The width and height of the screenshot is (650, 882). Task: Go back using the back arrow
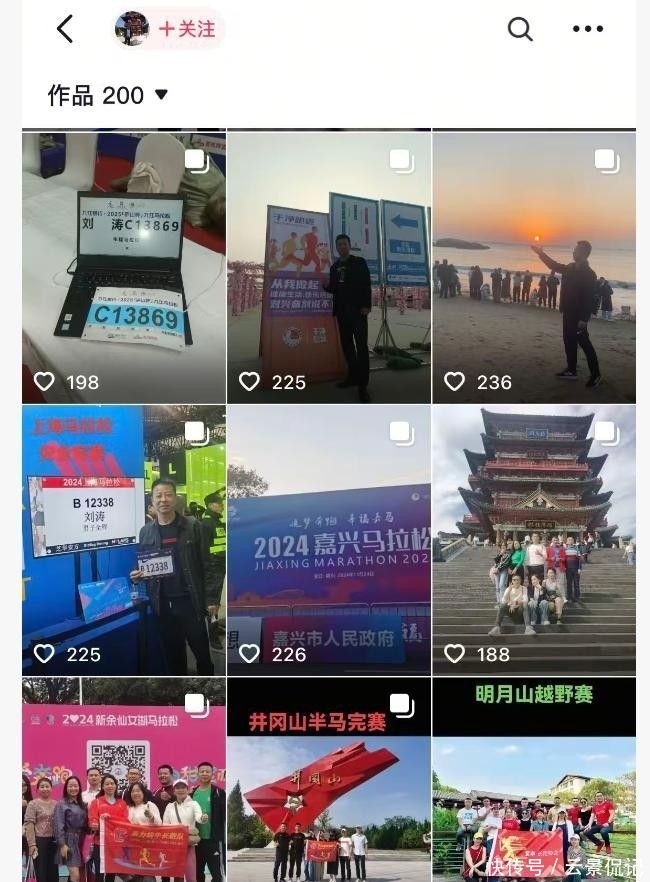click(65, 29)
